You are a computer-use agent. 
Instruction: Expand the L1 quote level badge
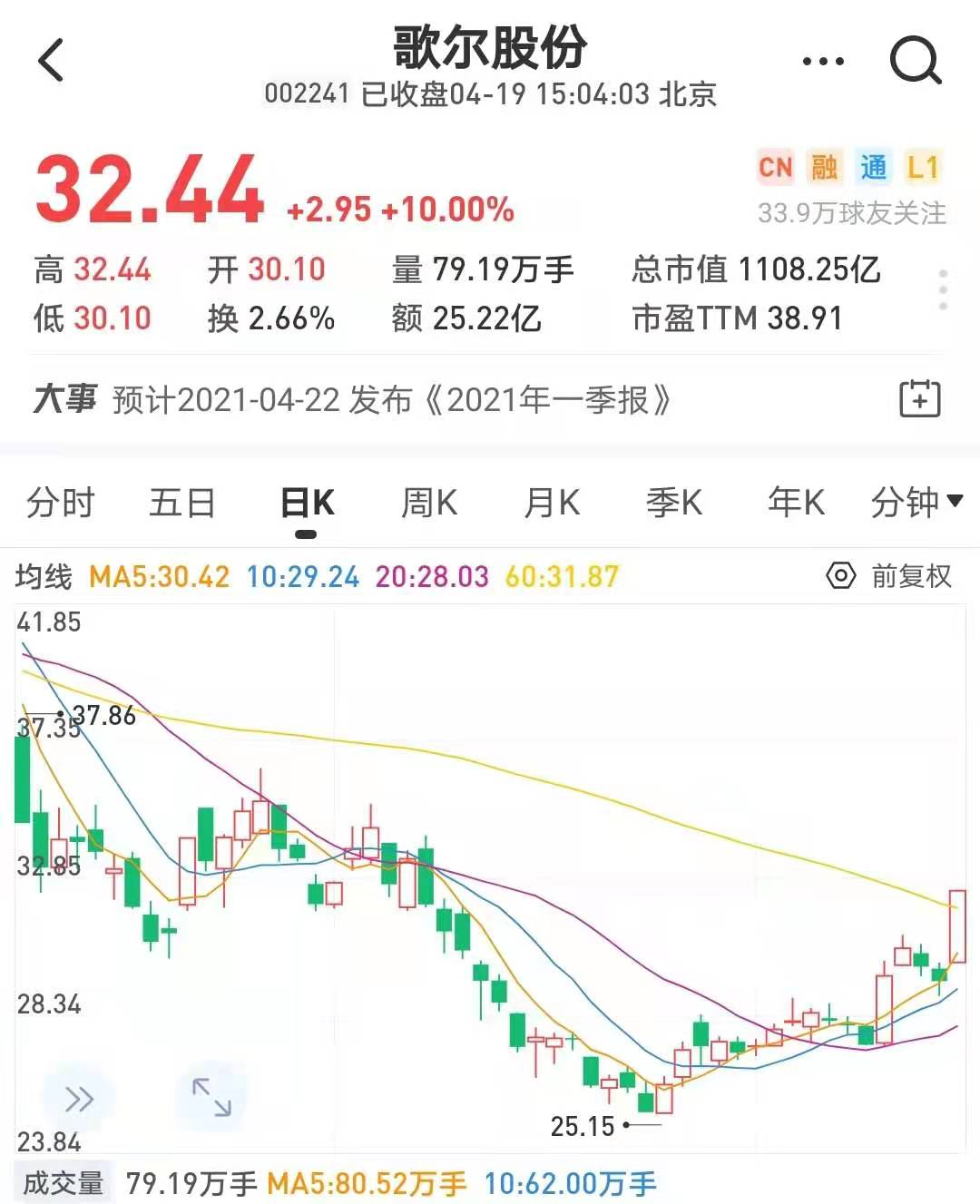[x=924, y=167]
